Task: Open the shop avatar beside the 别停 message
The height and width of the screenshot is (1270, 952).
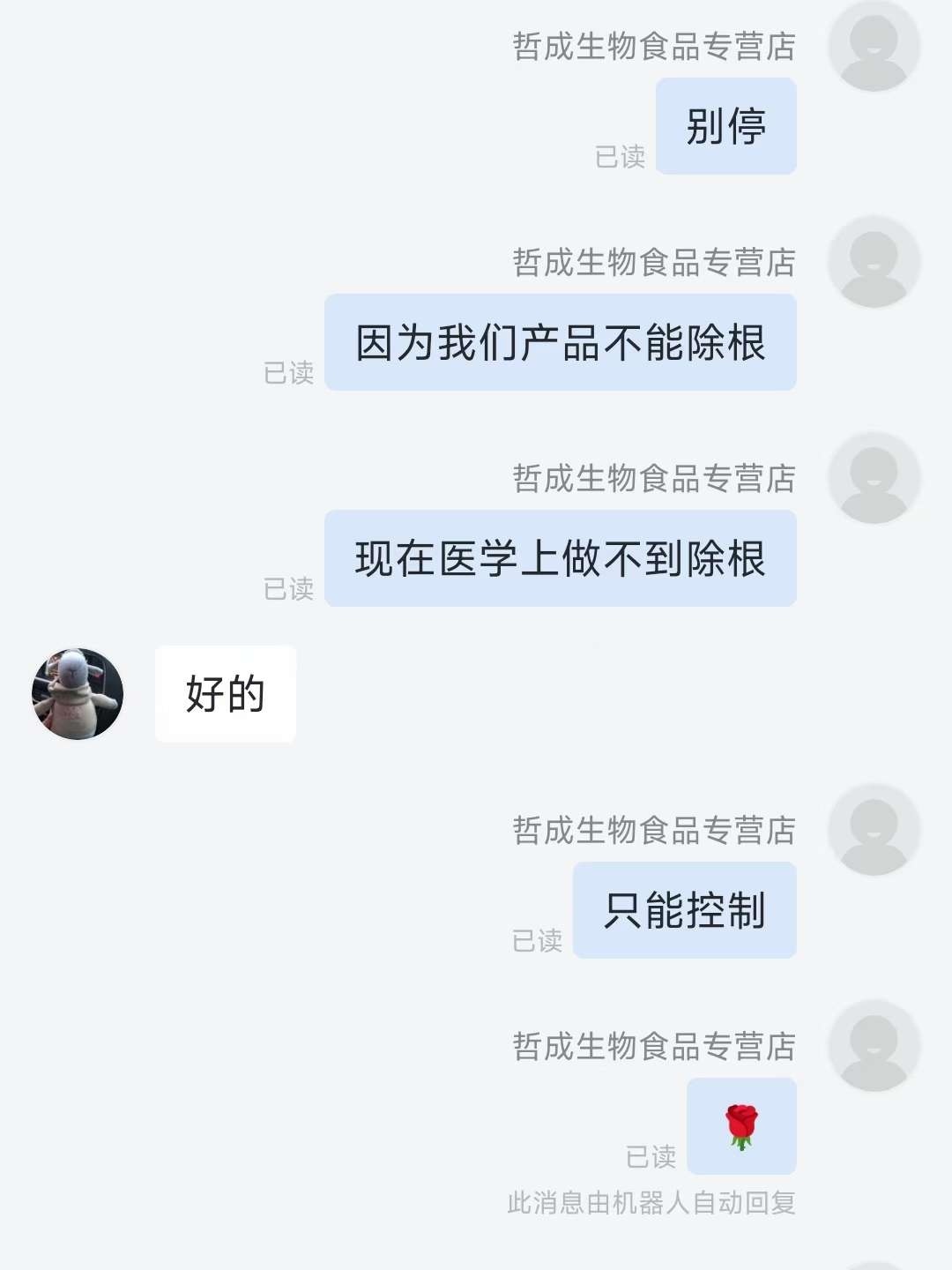Action: [874, 46]
